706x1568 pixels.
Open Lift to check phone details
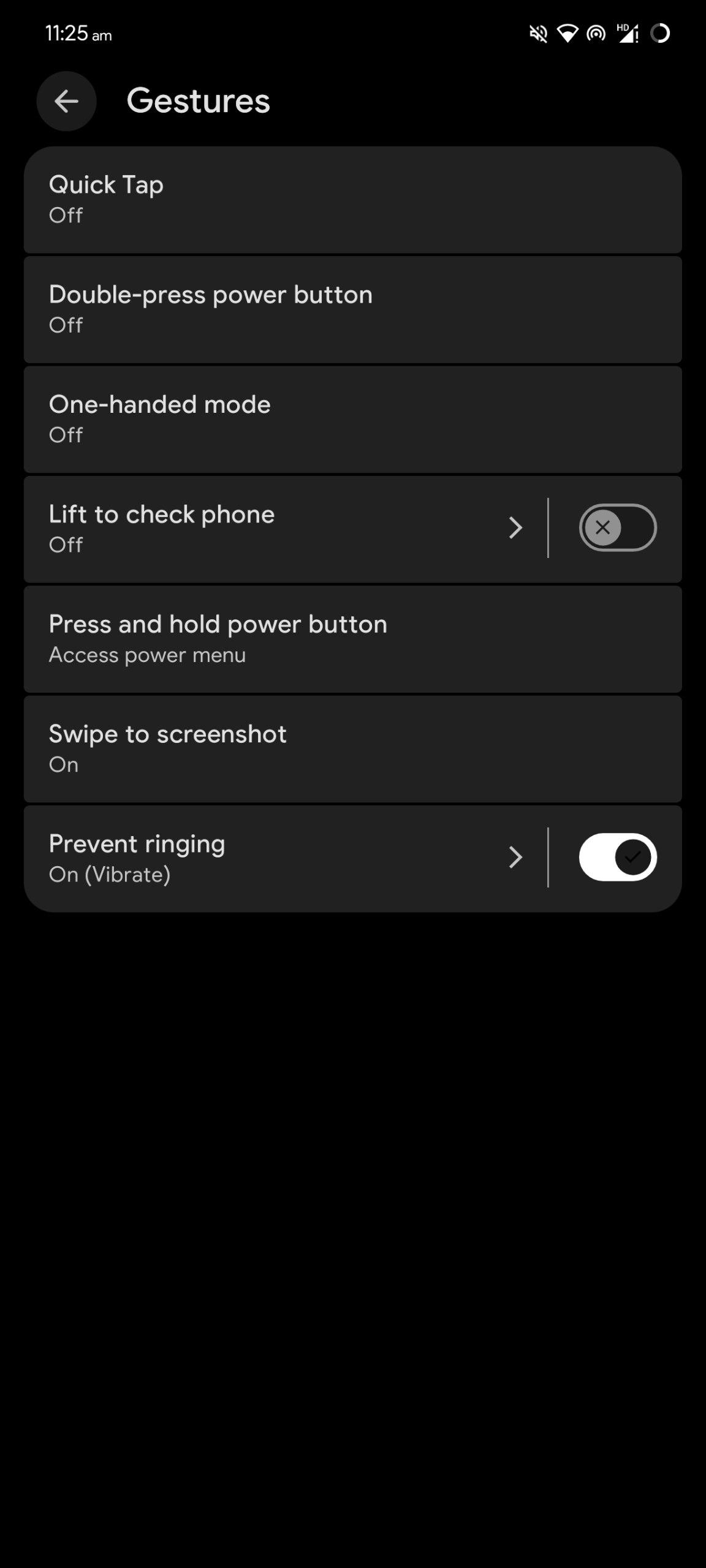(x=276, y=529)
